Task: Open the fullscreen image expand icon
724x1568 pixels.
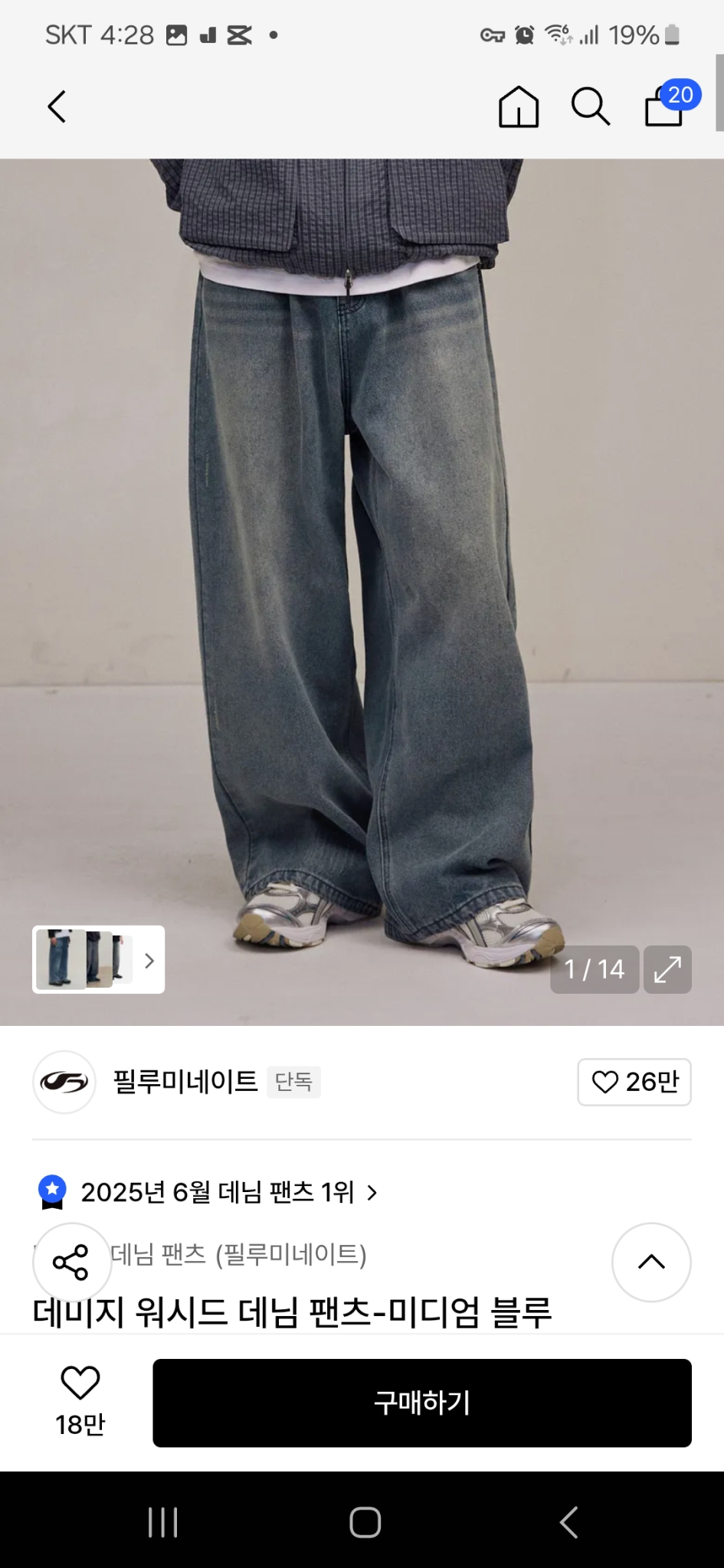Action: pos(668,969)
